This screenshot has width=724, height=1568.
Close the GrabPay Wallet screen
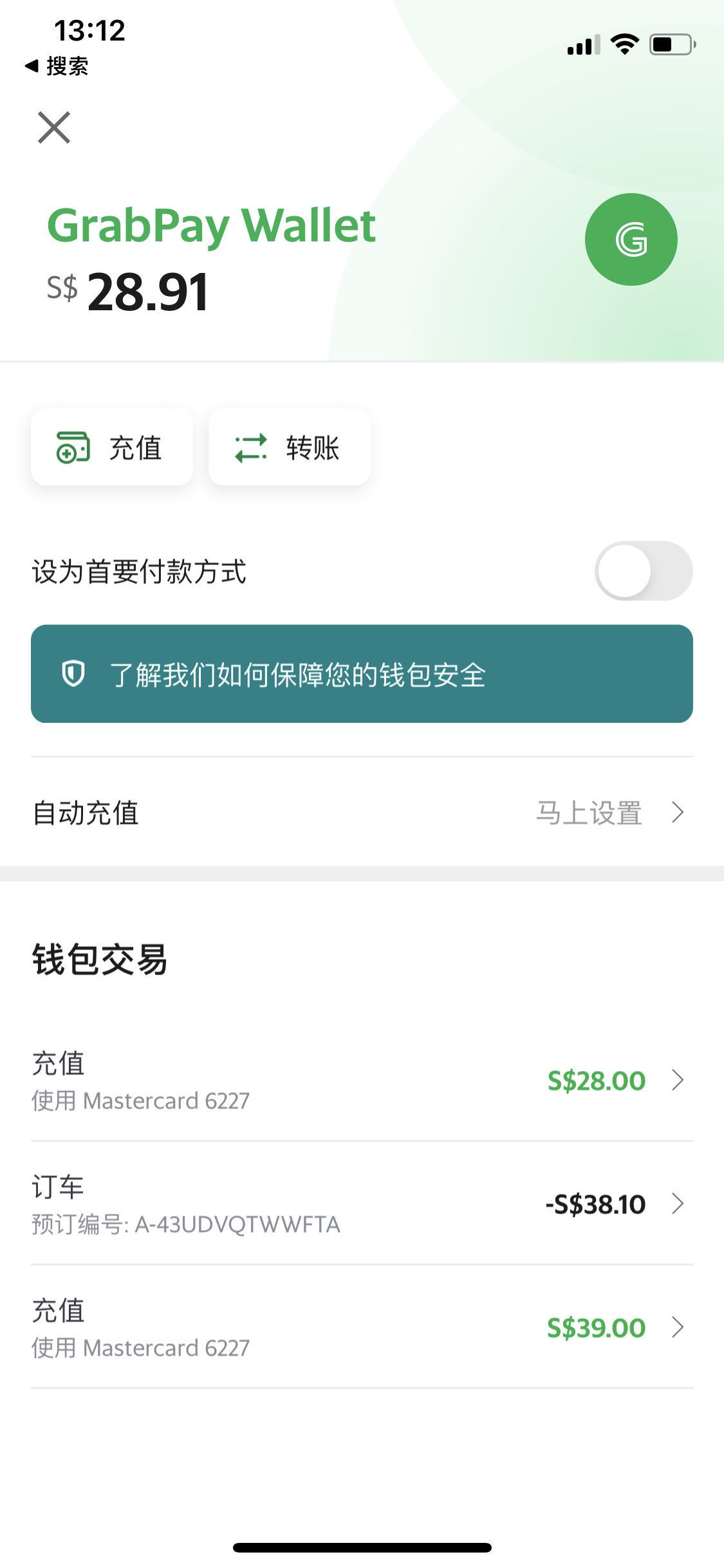(x=54, y=127)
